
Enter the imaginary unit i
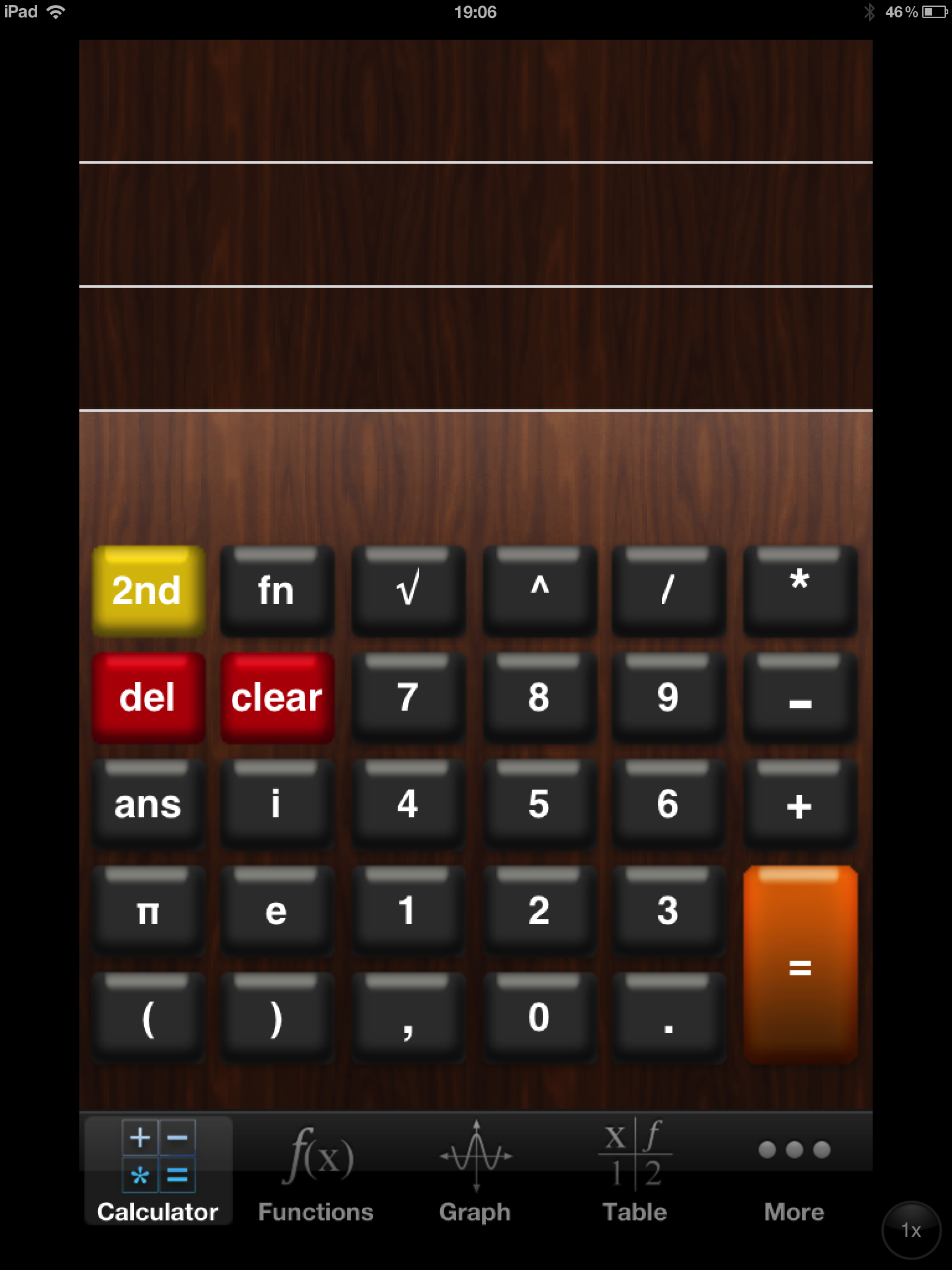pyautogui.click(x=276, y=804)
